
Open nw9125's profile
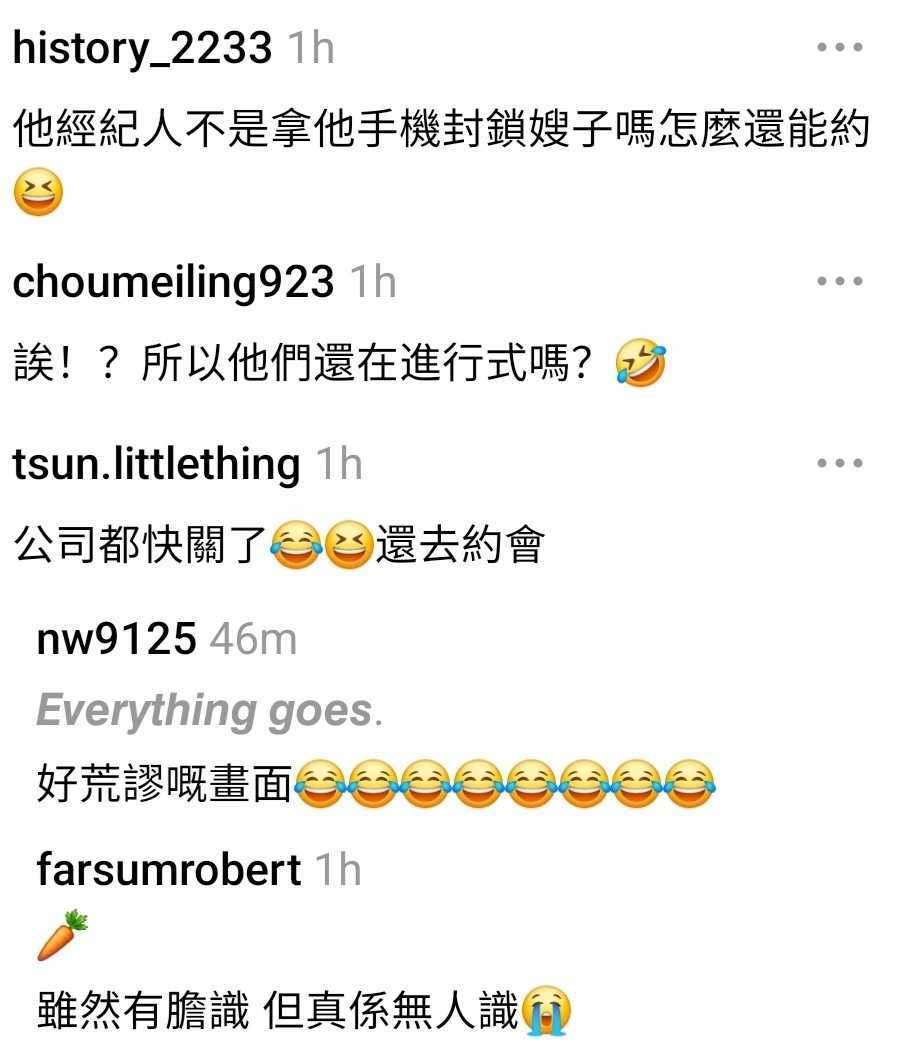pyautogui.click(x=116, y=638)
